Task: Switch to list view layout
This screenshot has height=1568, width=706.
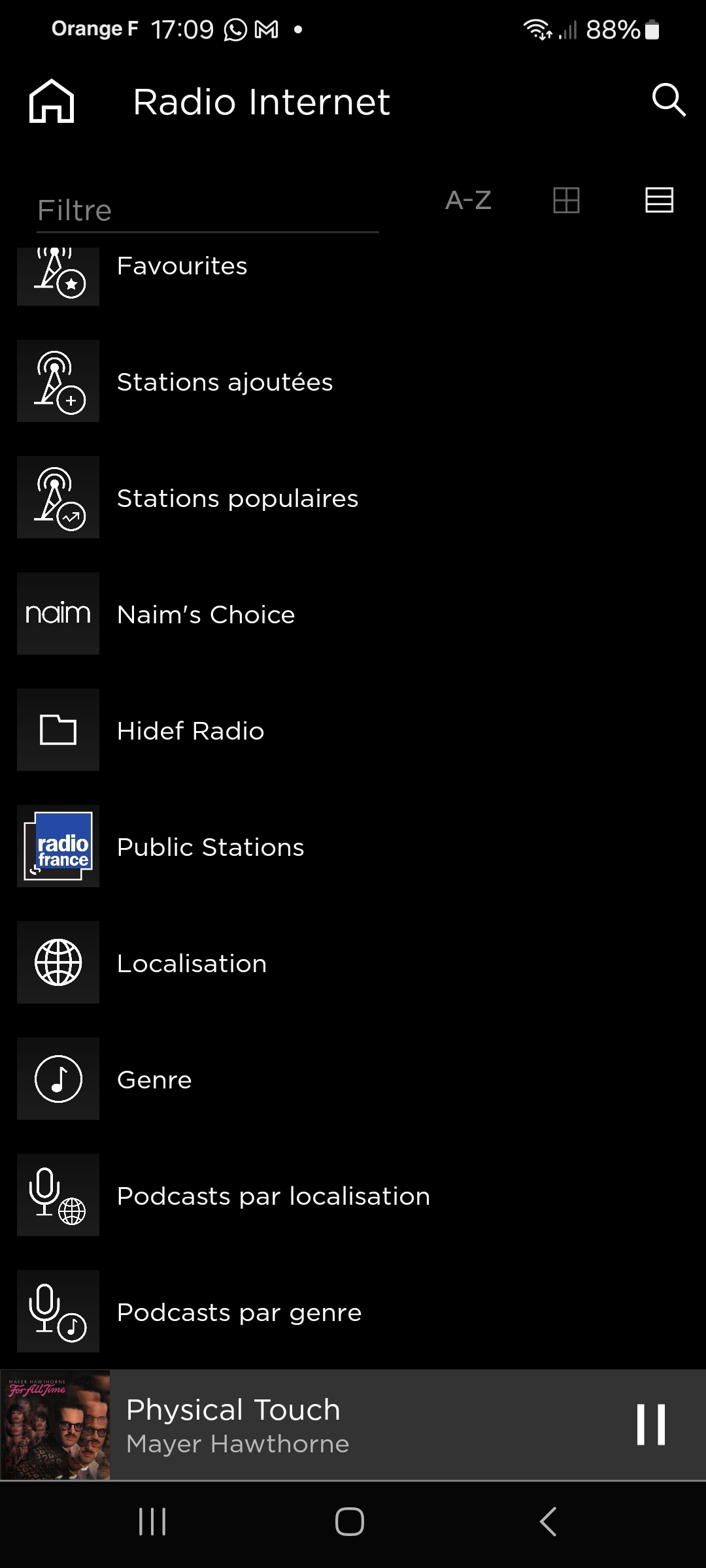Action: point(659,200)
